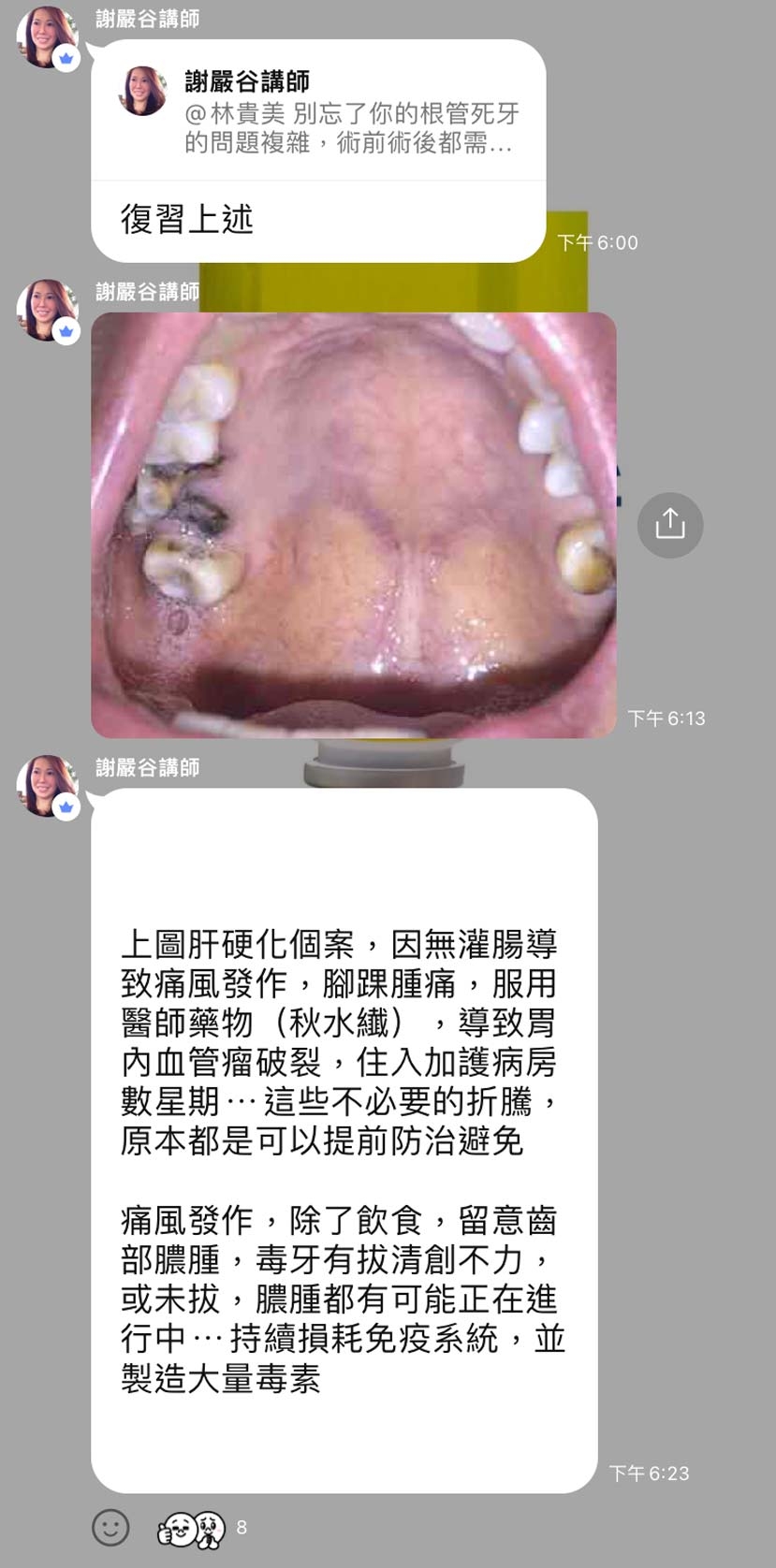Share the mouth photo message
The width and height of the screenshot is (776, 1568).
tap(669, 525)
